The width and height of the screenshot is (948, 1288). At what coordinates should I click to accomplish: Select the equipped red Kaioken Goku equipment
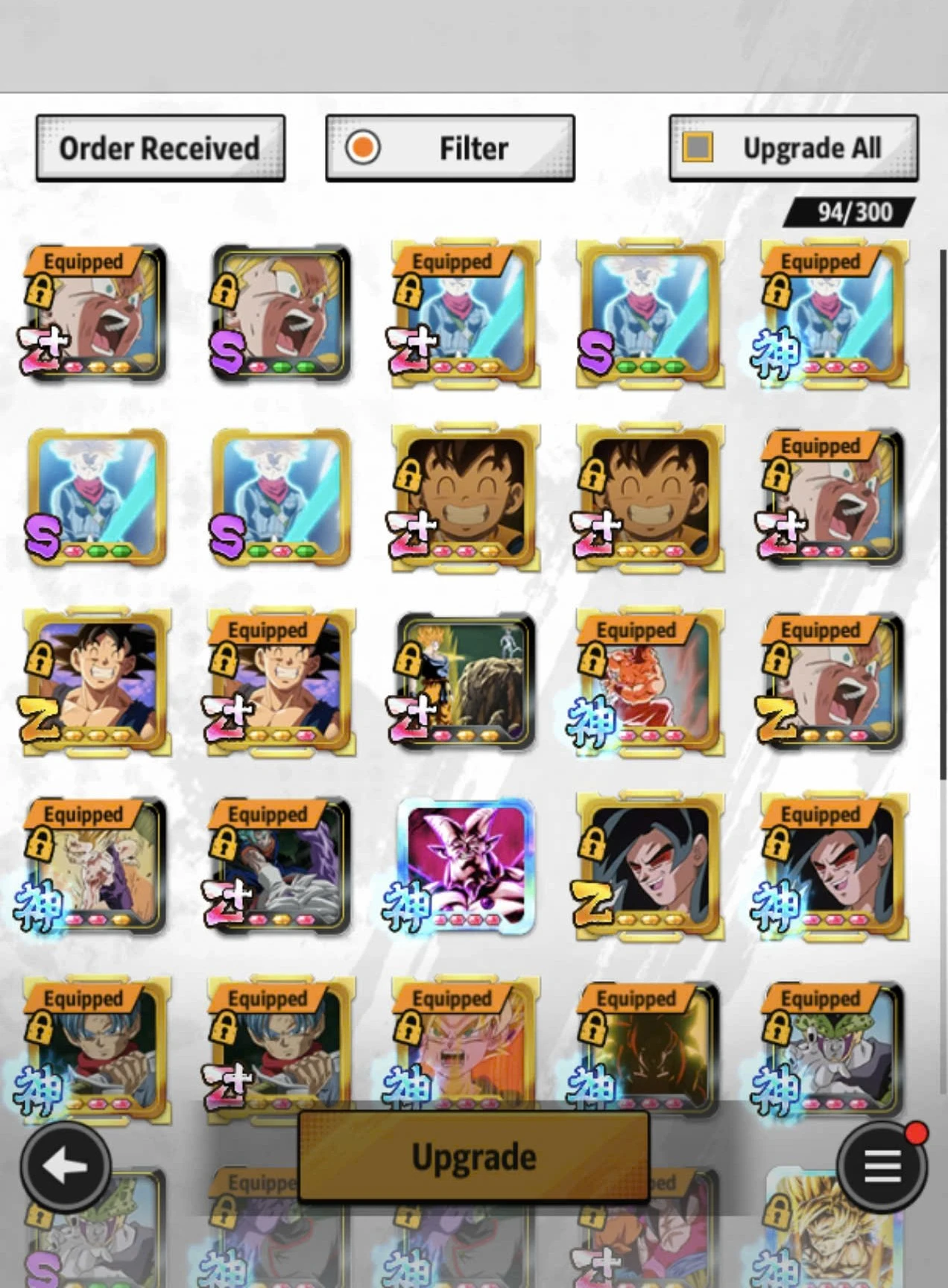tap(650, 680)
